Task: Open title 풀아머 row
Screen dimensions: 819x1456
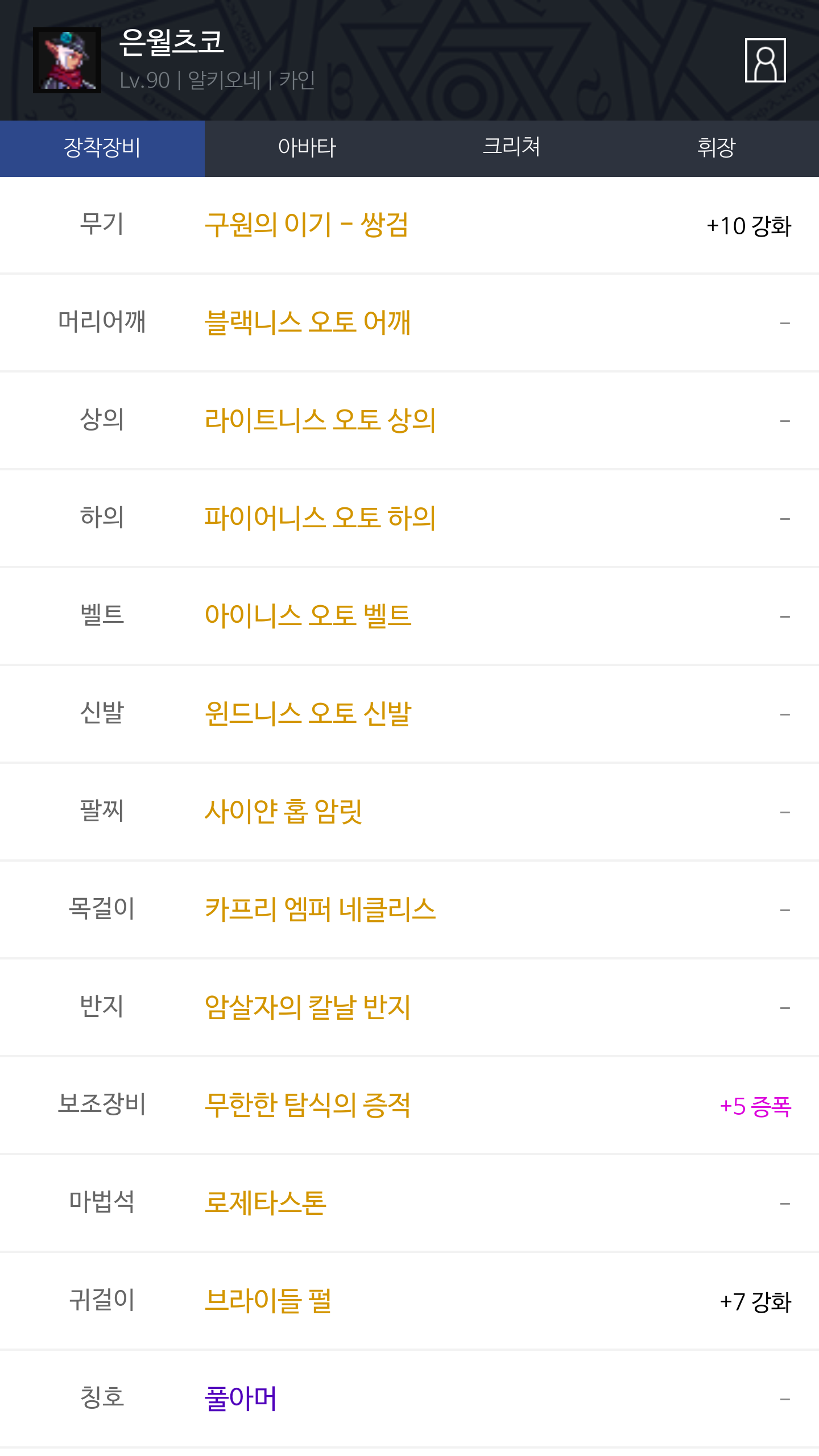Action: point(409,1399)
